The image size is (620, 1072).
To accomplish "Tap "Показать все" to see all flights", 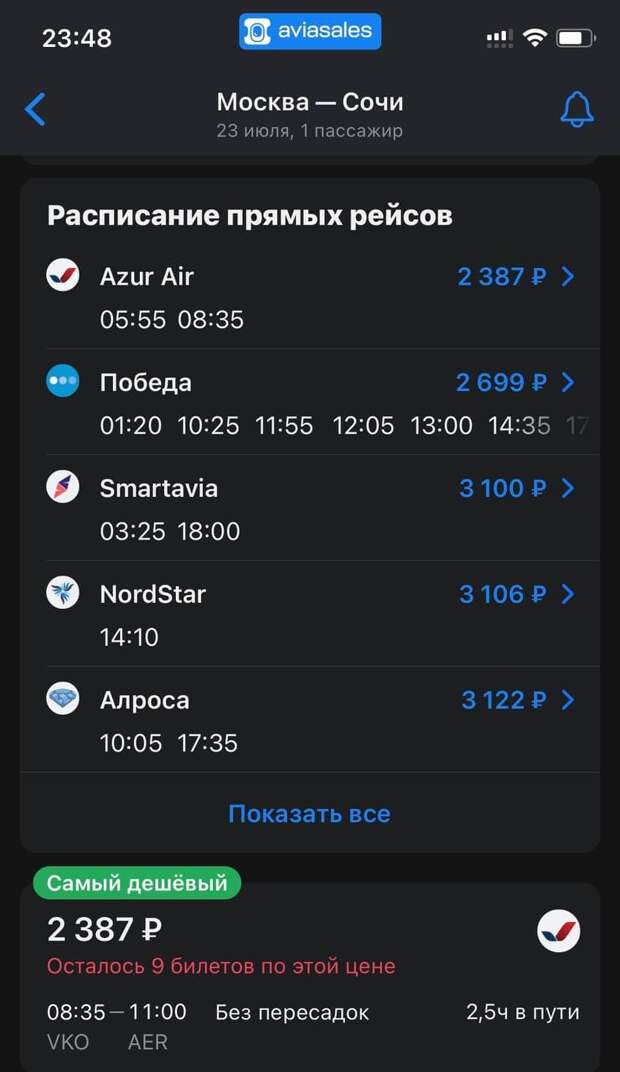I will pyautogui.click(x=310, y=814).
